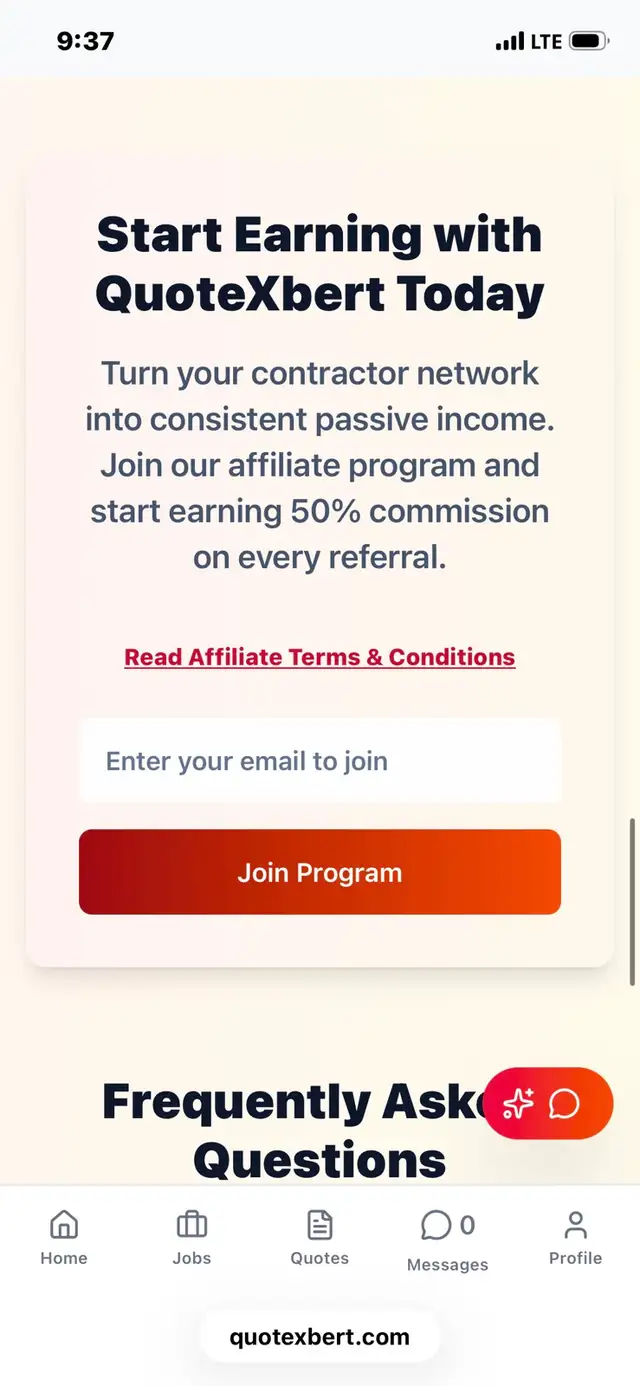View the Messages tab

coord(447,1240)
